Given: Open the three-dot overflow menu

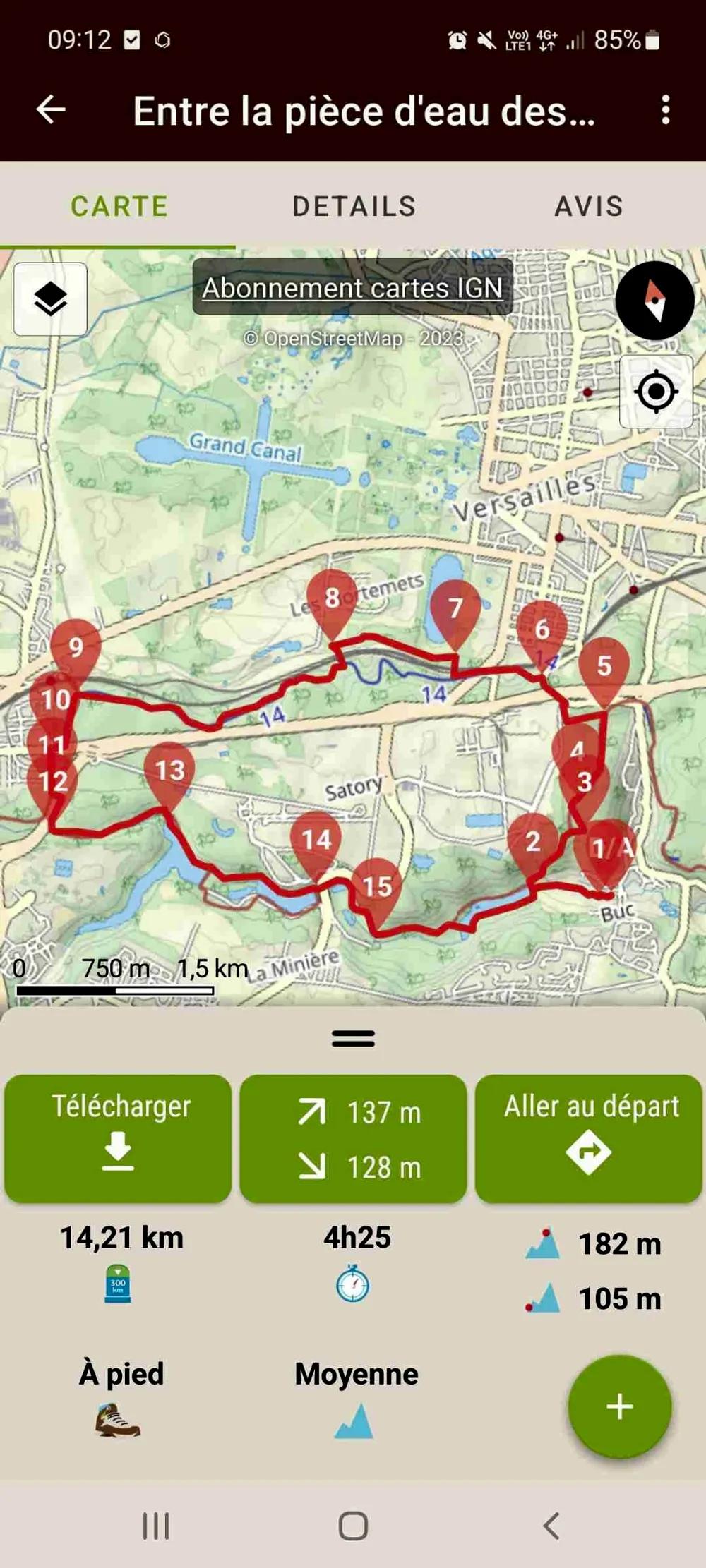Looking at the screenshot, I should [x=665, y=110].
